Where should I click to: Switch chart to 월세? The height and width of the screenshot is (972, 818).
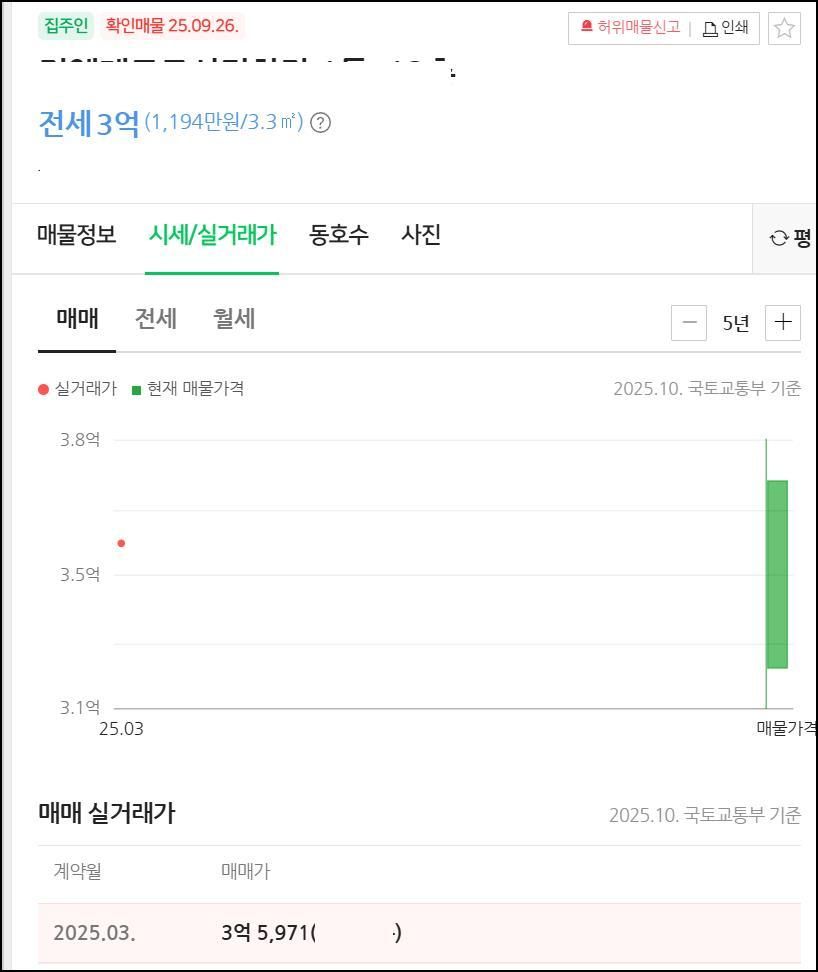pyautogui.click(x=234, y=319)
